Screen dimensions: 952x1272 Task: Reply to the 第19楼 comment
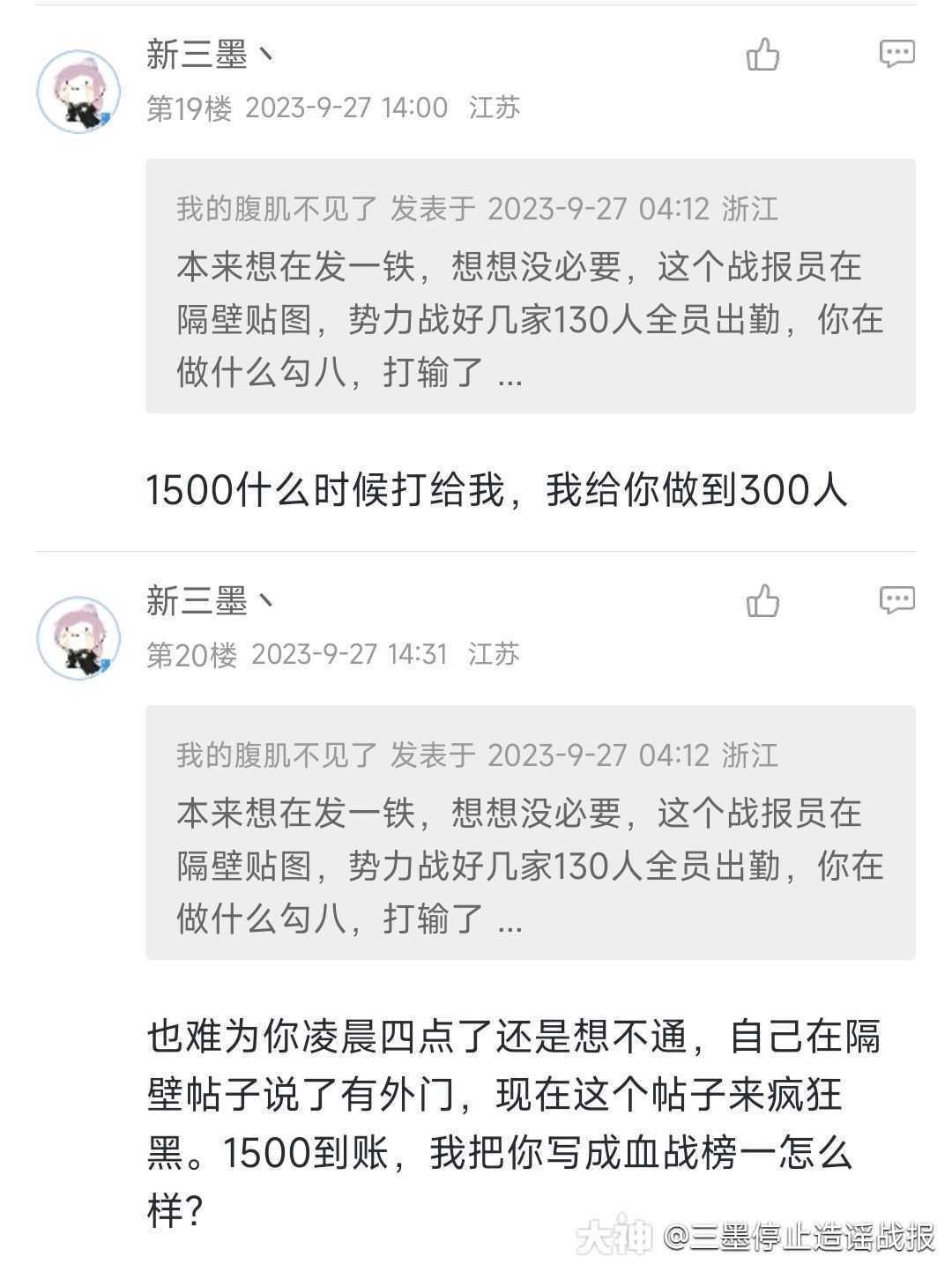[896, 55]
